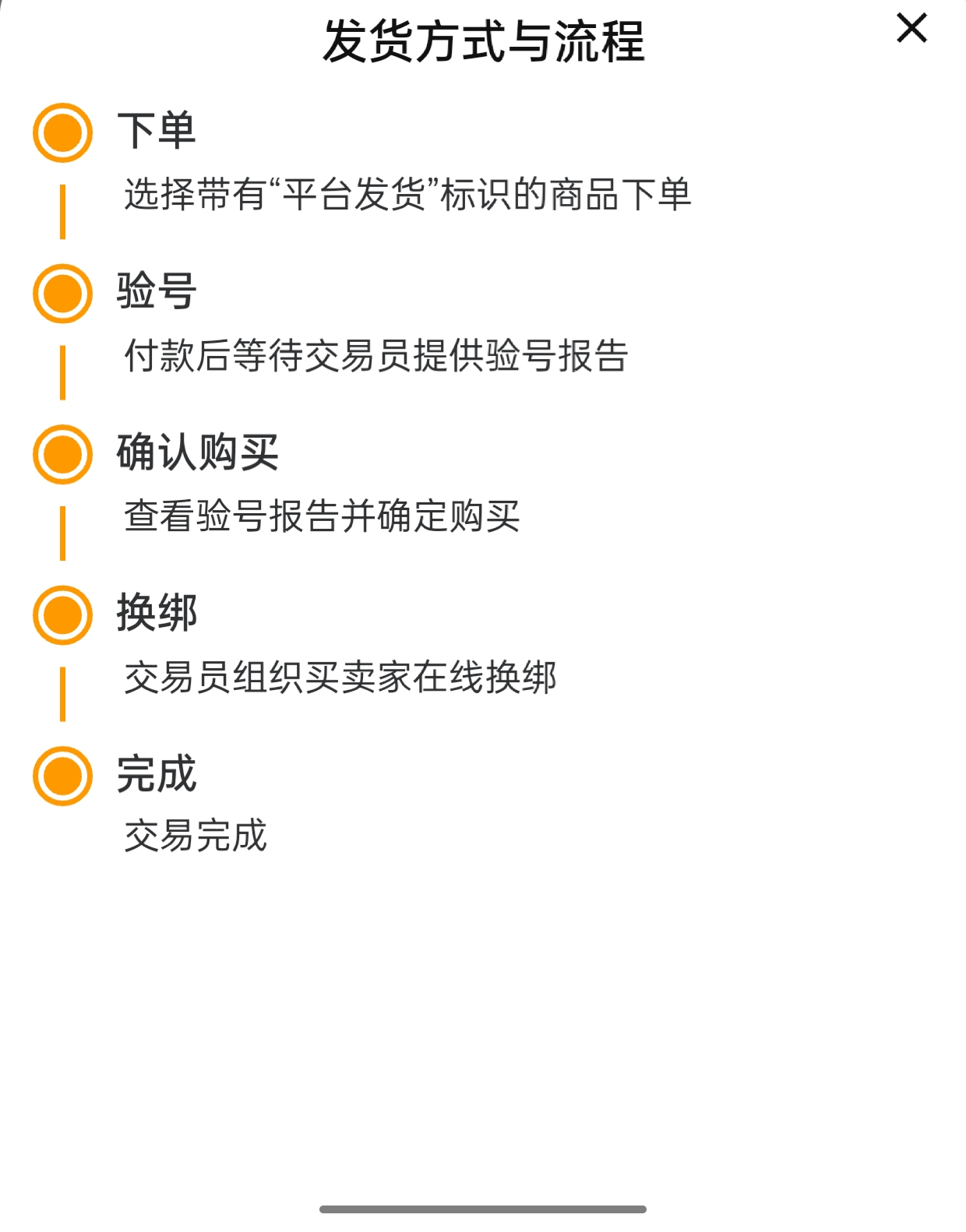
Task: Close the 发货方式与流程 sheet
Action: coord(911,28)
